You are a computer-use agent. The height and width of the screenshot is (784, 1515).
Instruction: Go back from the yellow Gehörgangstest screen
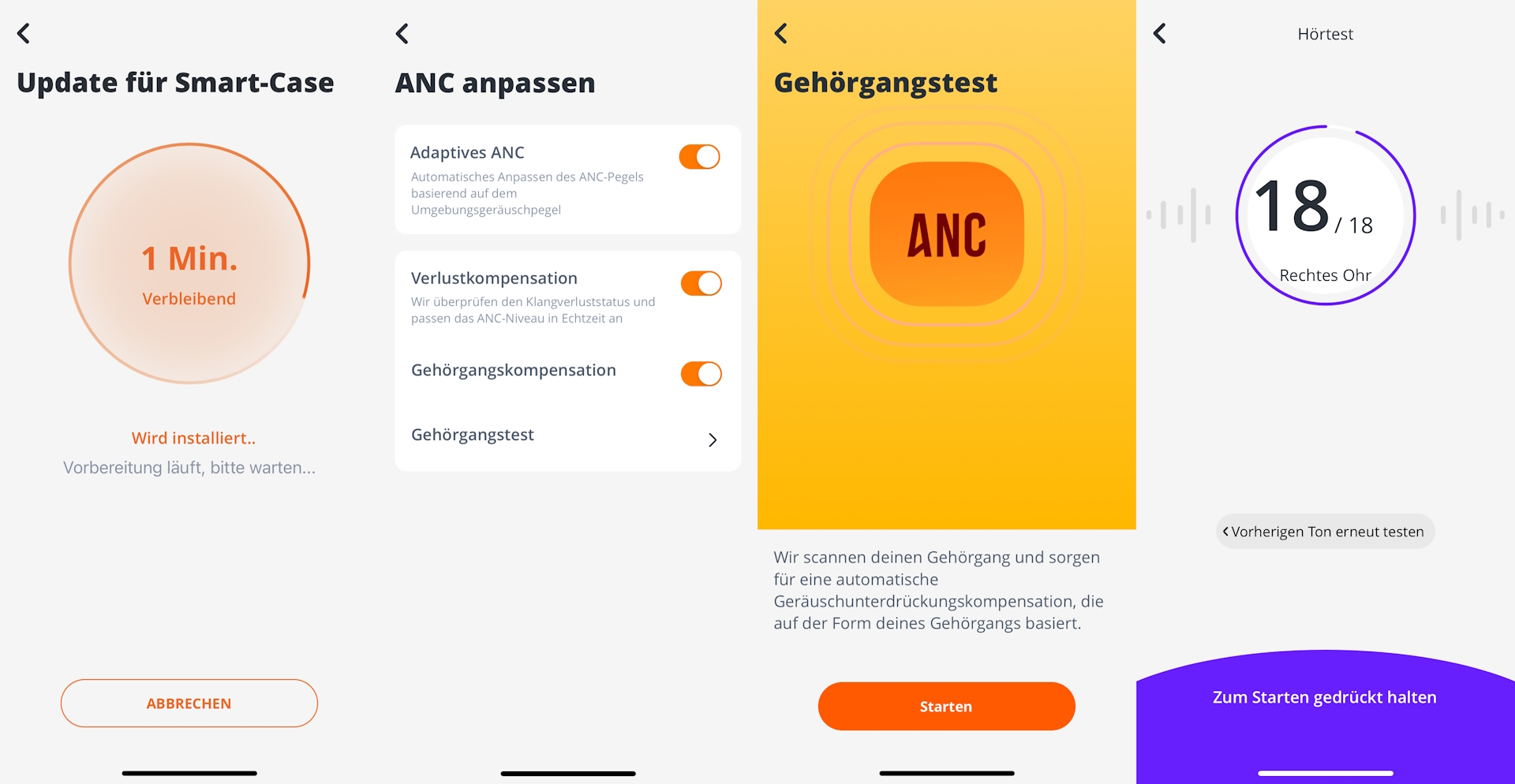(x=781, y=33)
